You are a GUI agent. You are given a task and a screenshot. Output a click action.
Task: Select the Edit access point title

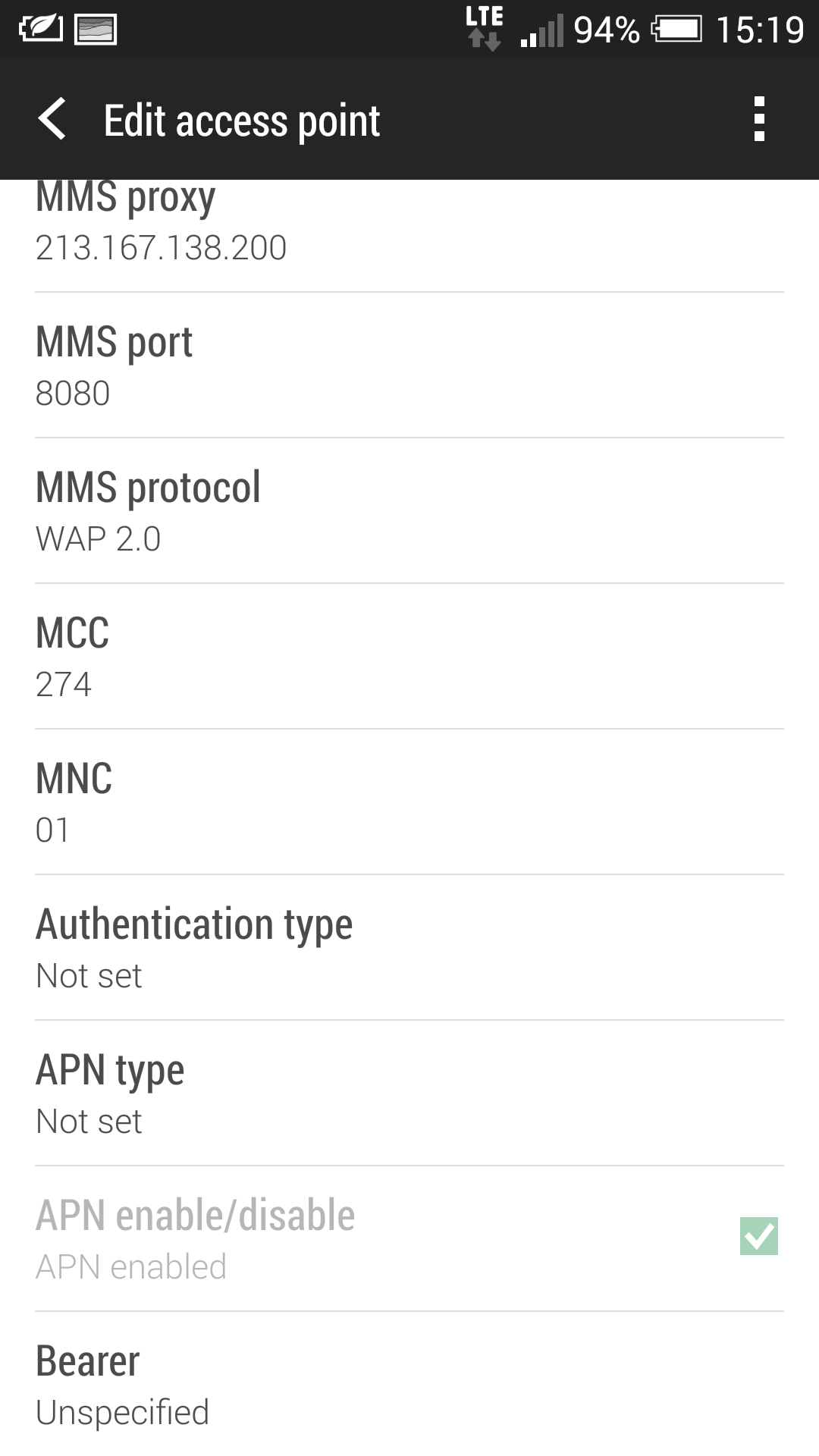click(x=241, y=120)
